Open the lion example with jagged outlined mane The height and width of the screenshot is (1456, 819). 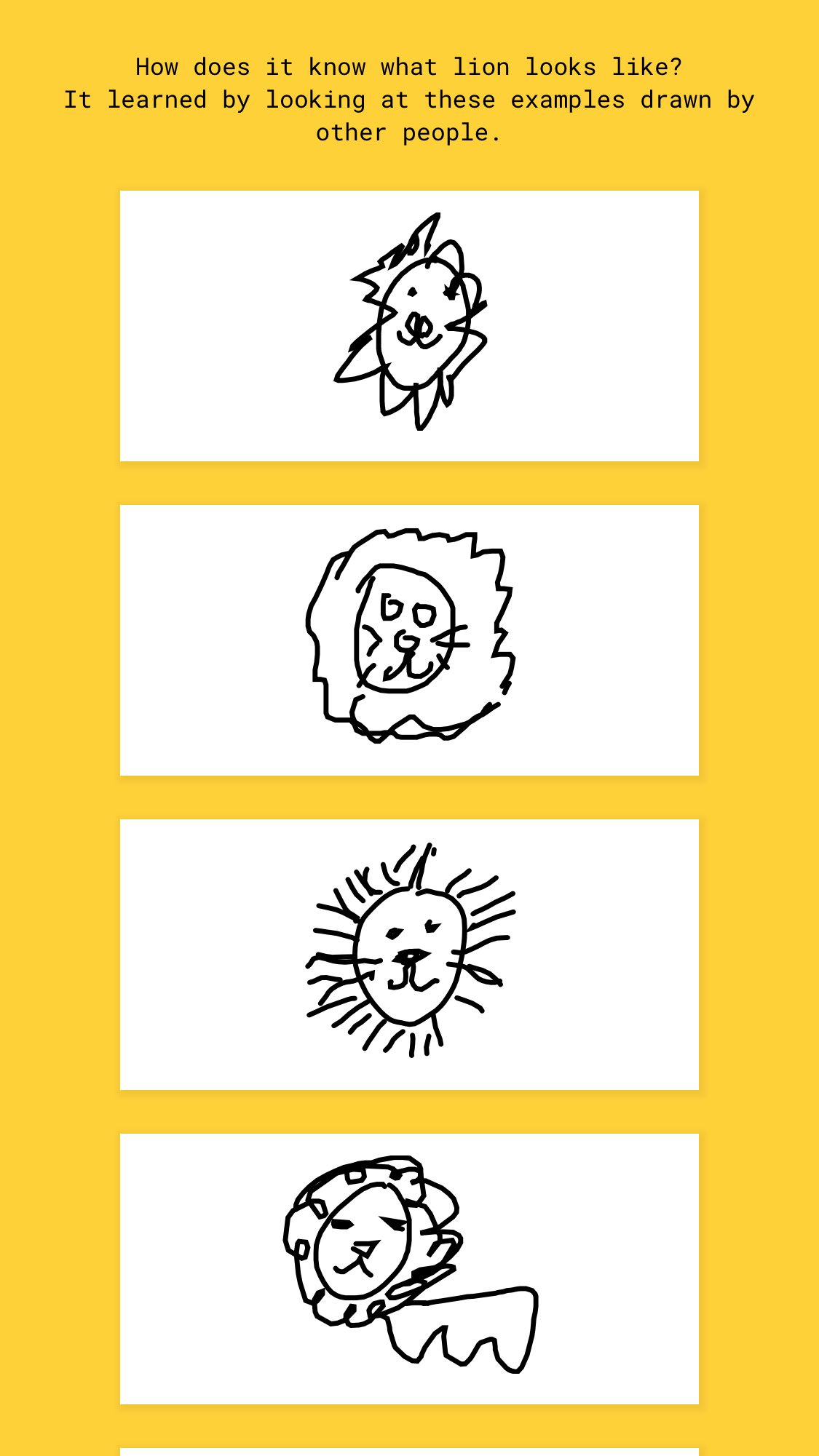[x=409, y=640]
